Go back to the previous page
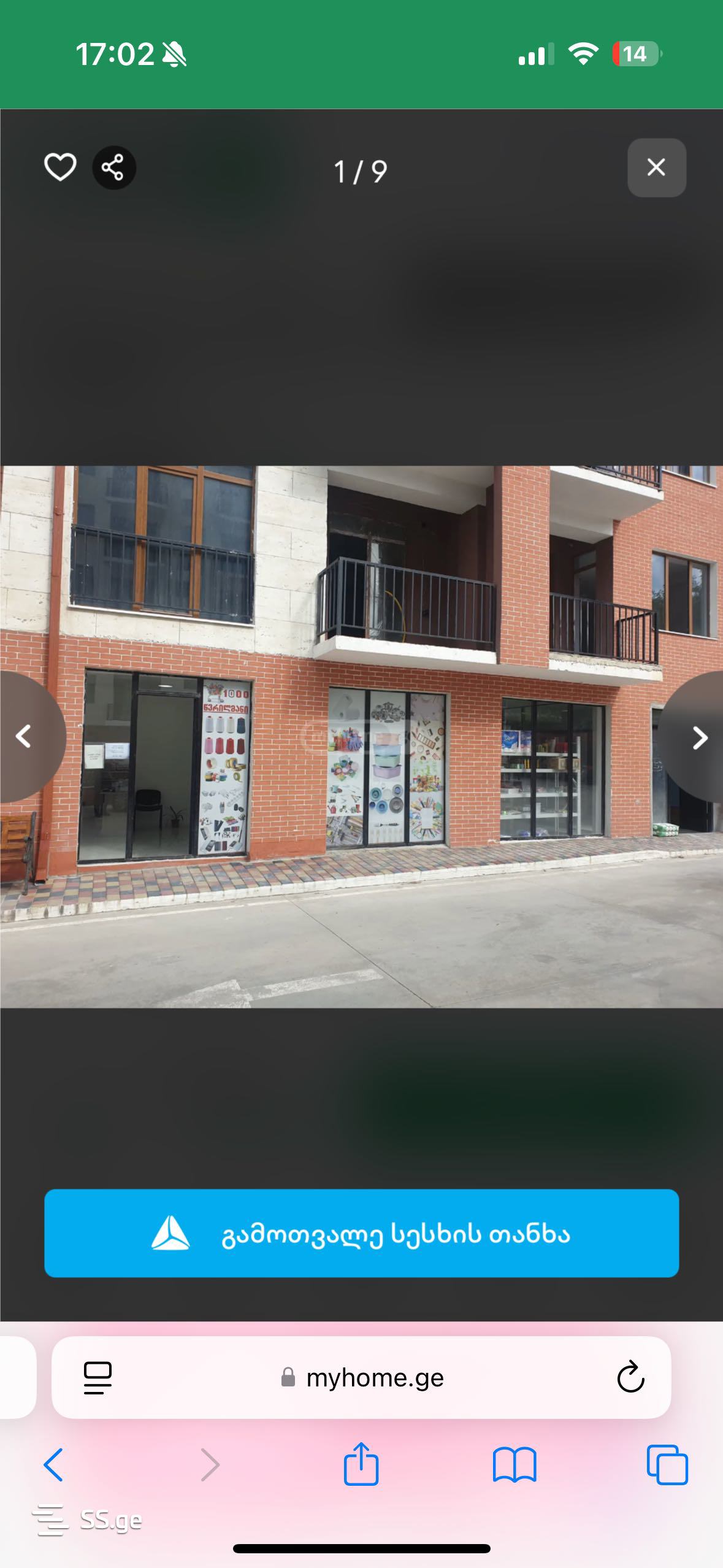 [53, 1464]
